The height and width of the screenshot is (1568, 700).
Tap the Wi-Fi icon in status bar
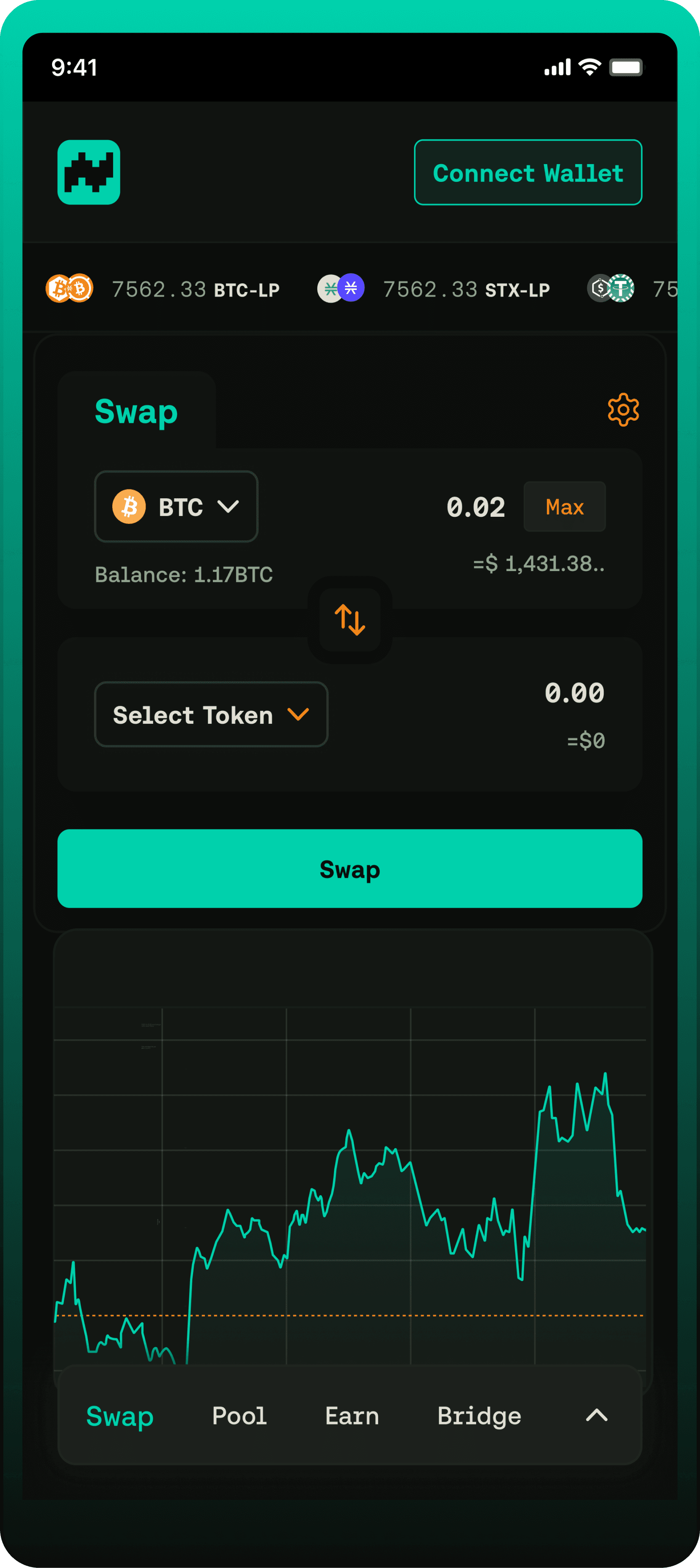coord(589,67)
